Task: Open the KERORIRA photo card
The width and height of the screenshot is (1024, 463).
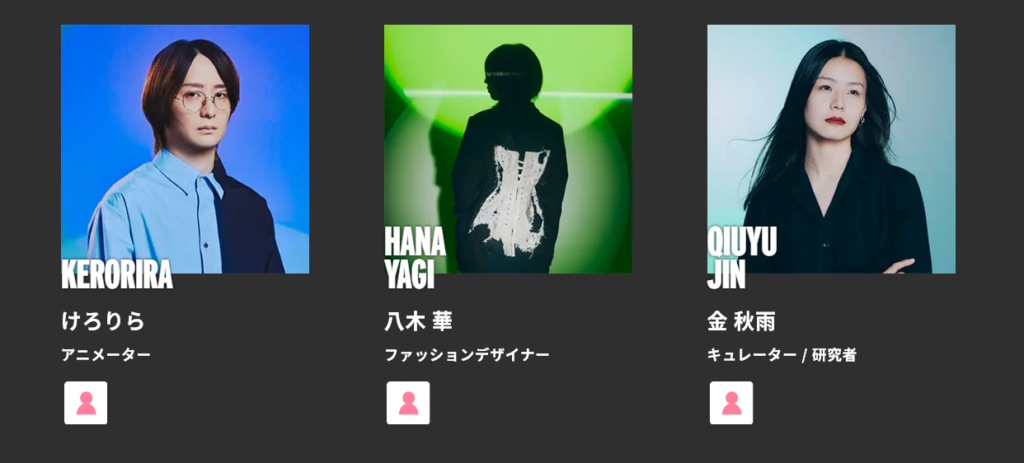Action: [185, 149]
